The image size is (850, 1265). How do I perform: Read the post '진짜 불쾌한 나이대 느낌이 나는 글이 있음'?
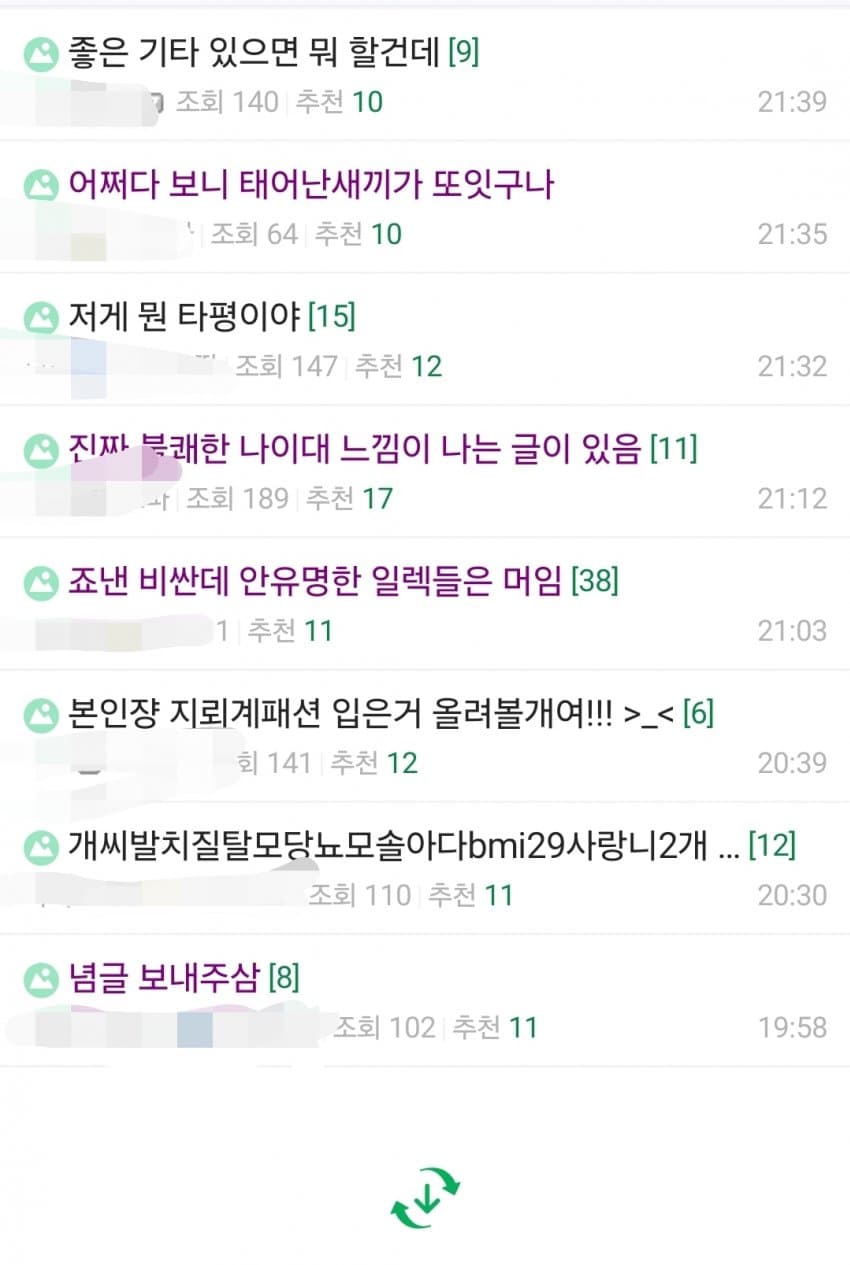[355, 449]
